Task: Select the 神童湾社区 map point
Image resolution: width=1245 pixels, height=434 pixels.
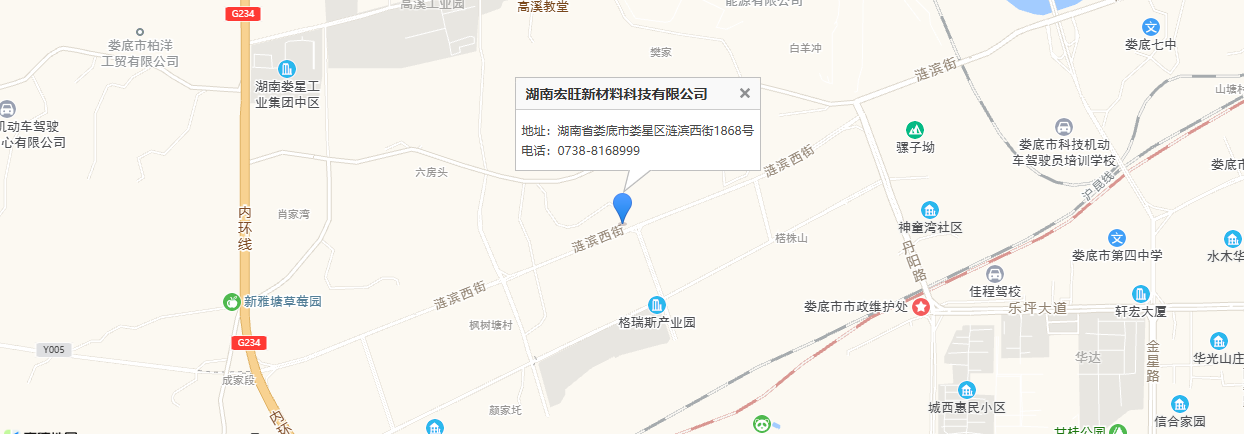Action: [930, 209]
